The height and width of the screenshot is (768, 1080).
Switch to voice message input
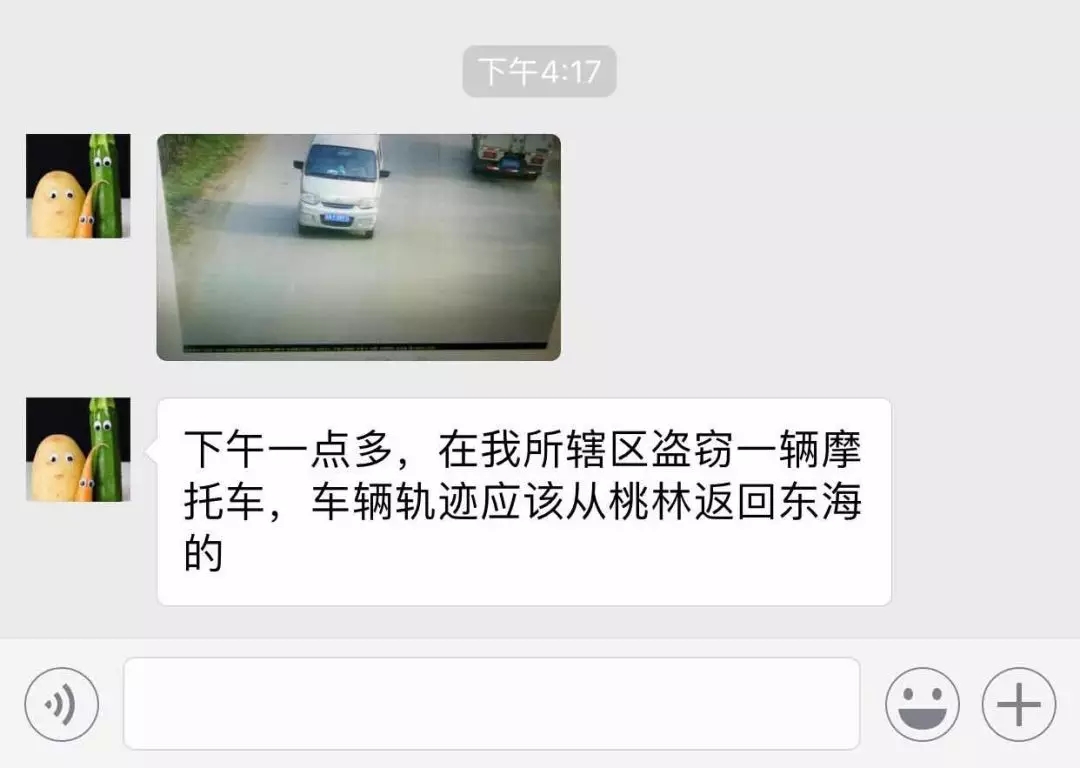[x=62, y=704]
